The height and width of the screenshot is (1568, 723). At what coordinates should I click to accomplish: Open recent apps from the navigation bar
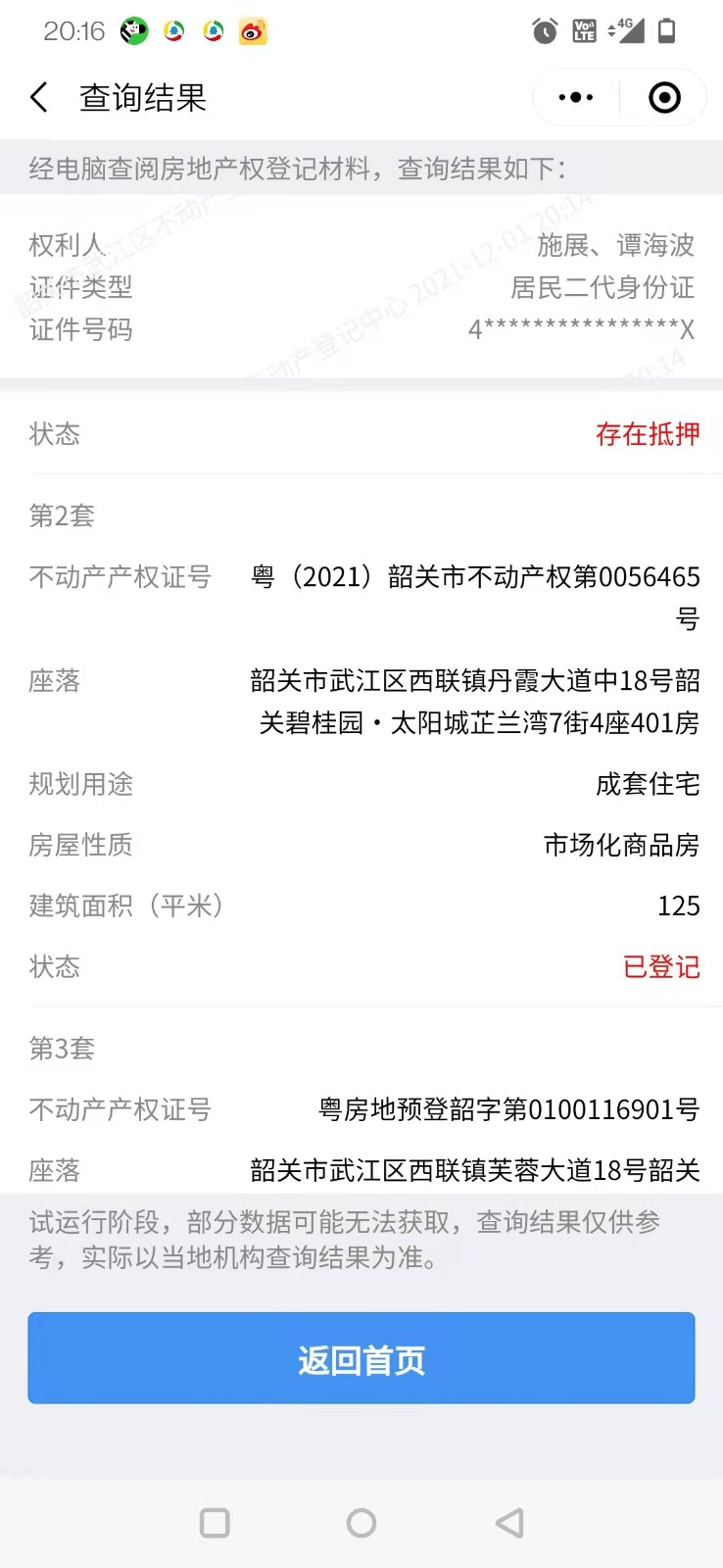215,1522
